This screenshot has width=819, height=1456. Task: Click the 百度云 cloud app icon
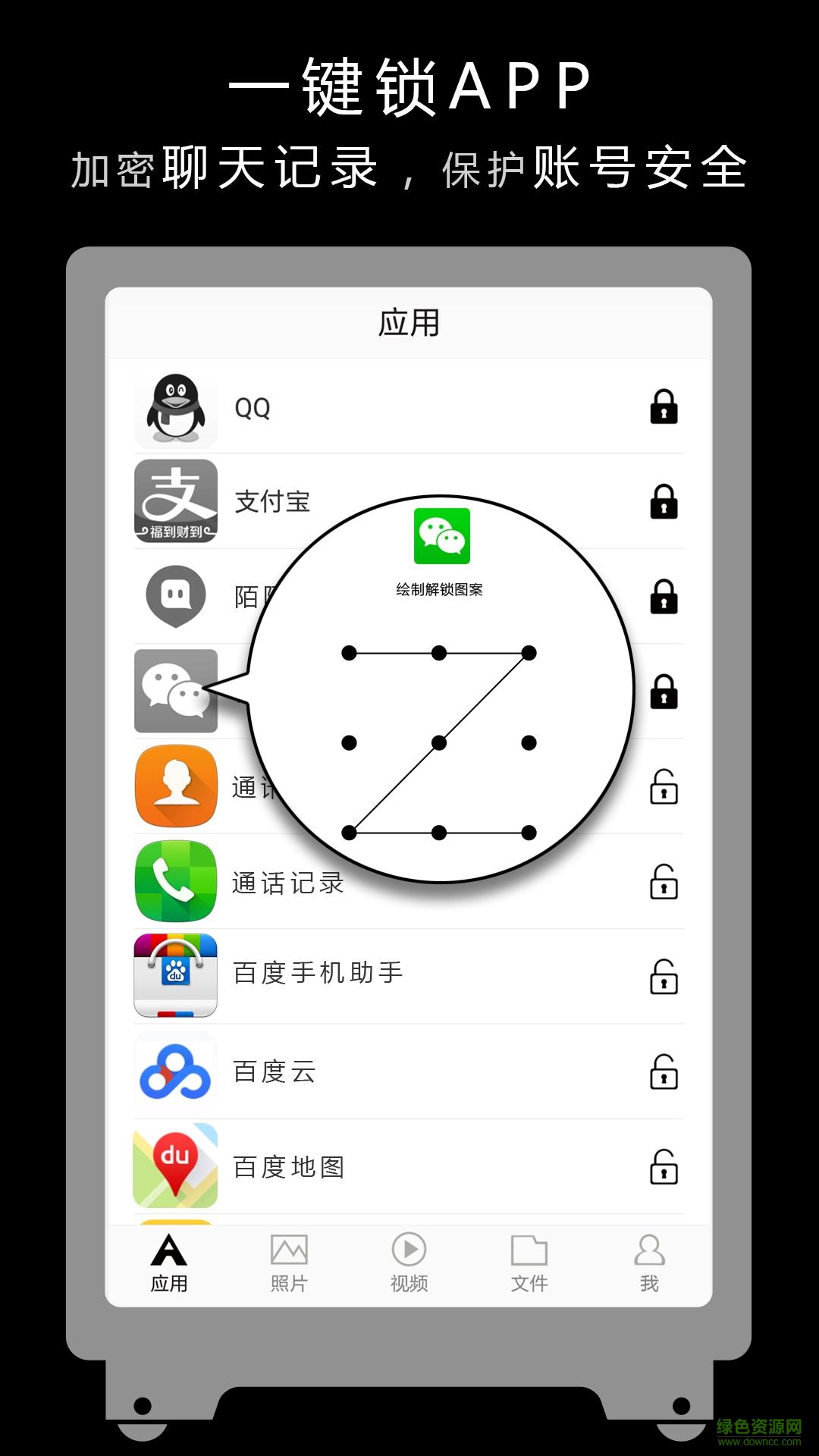point(174,1072)
